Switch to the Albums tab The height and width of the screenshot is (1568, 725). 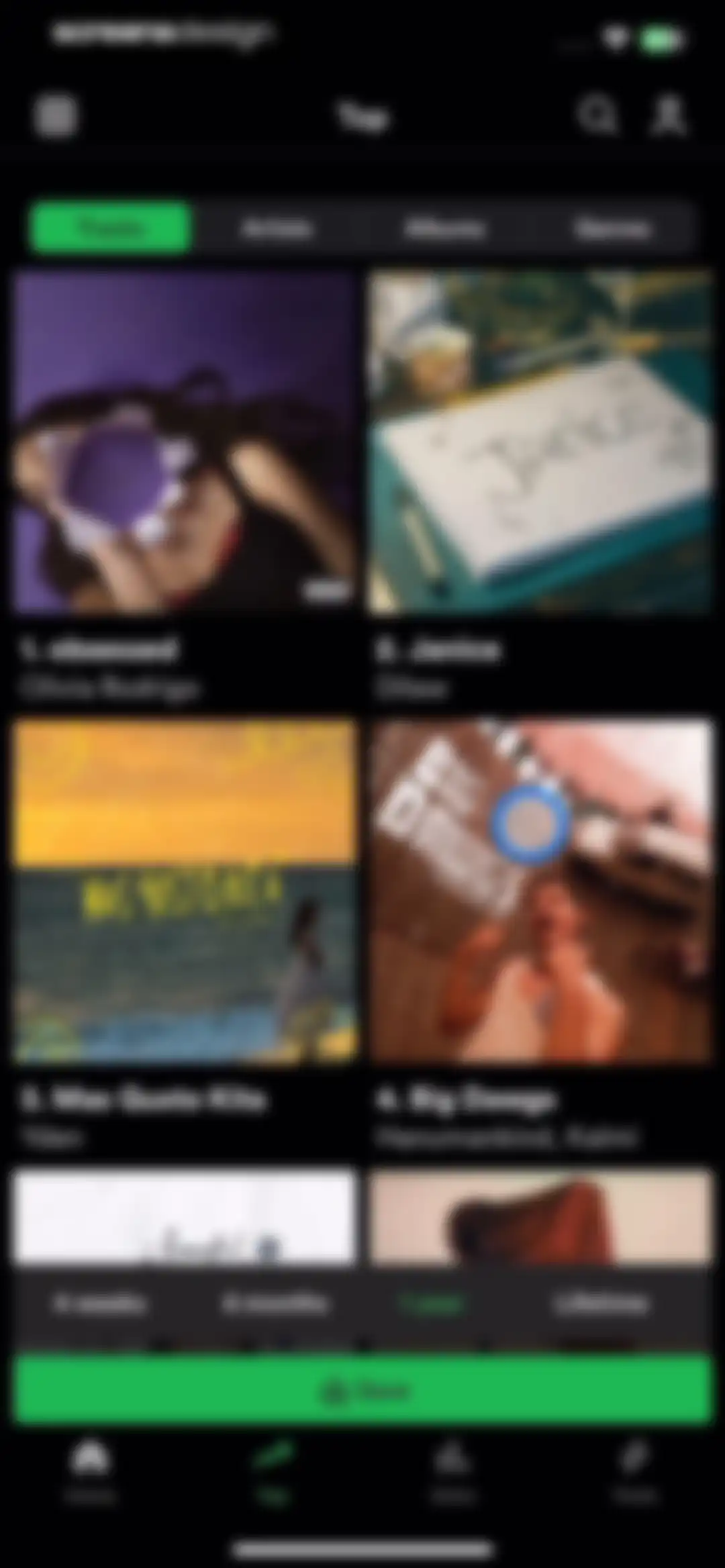click(x=444, y=228)
